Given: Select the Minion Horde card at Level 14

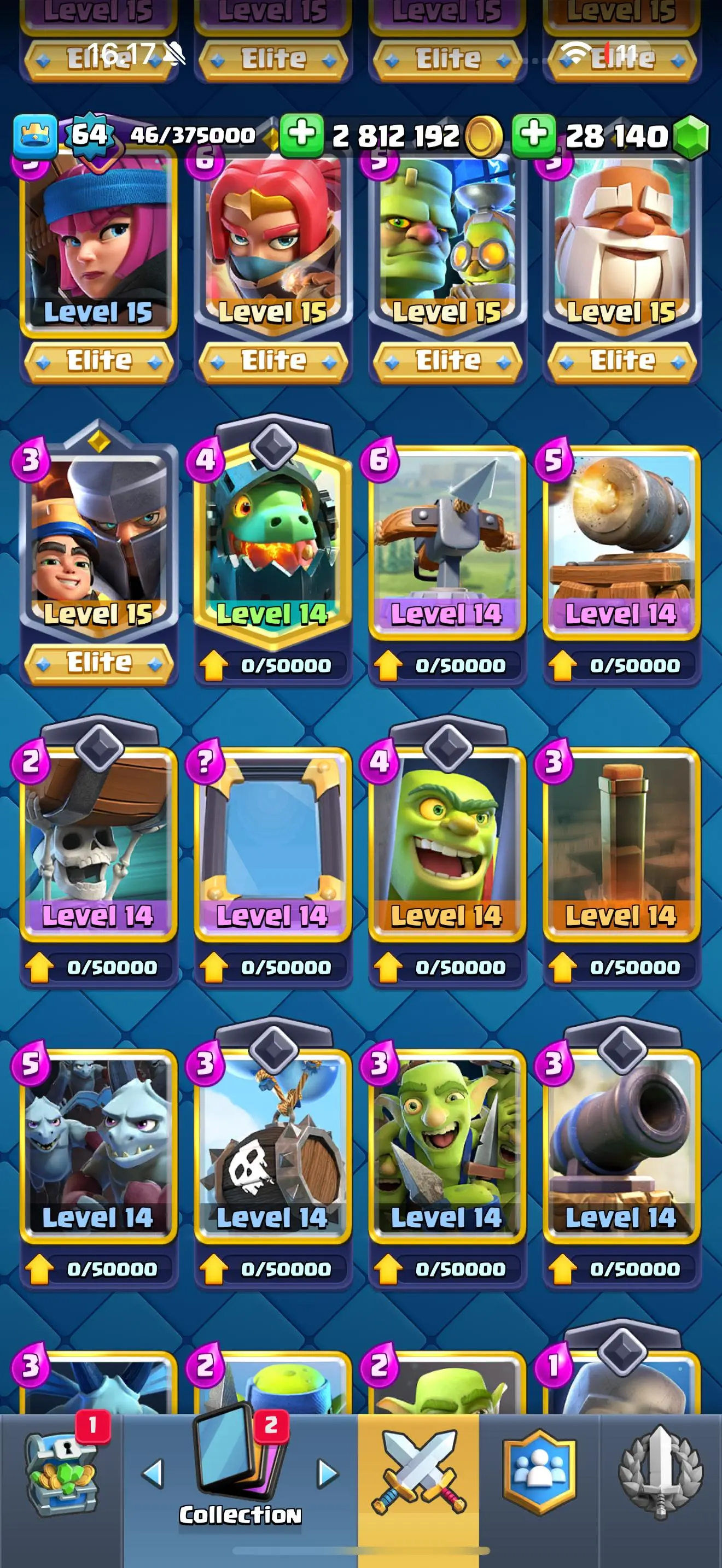Looking at the screenshot, I should (98, 1144).
